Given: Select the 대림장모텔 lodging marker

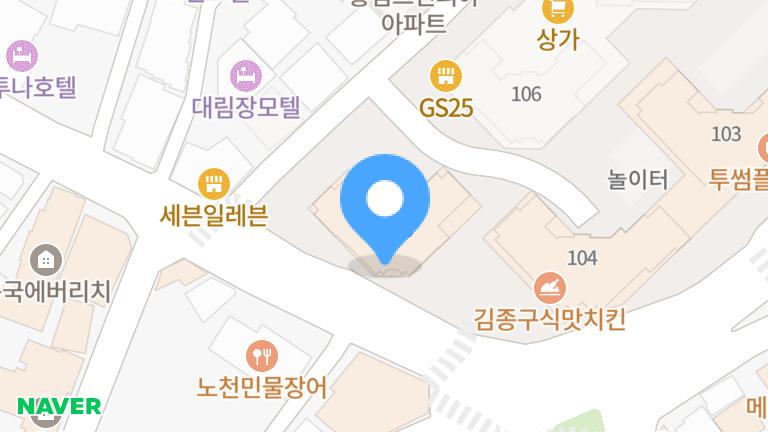Looking at the screenshot, I should point(245,74).
